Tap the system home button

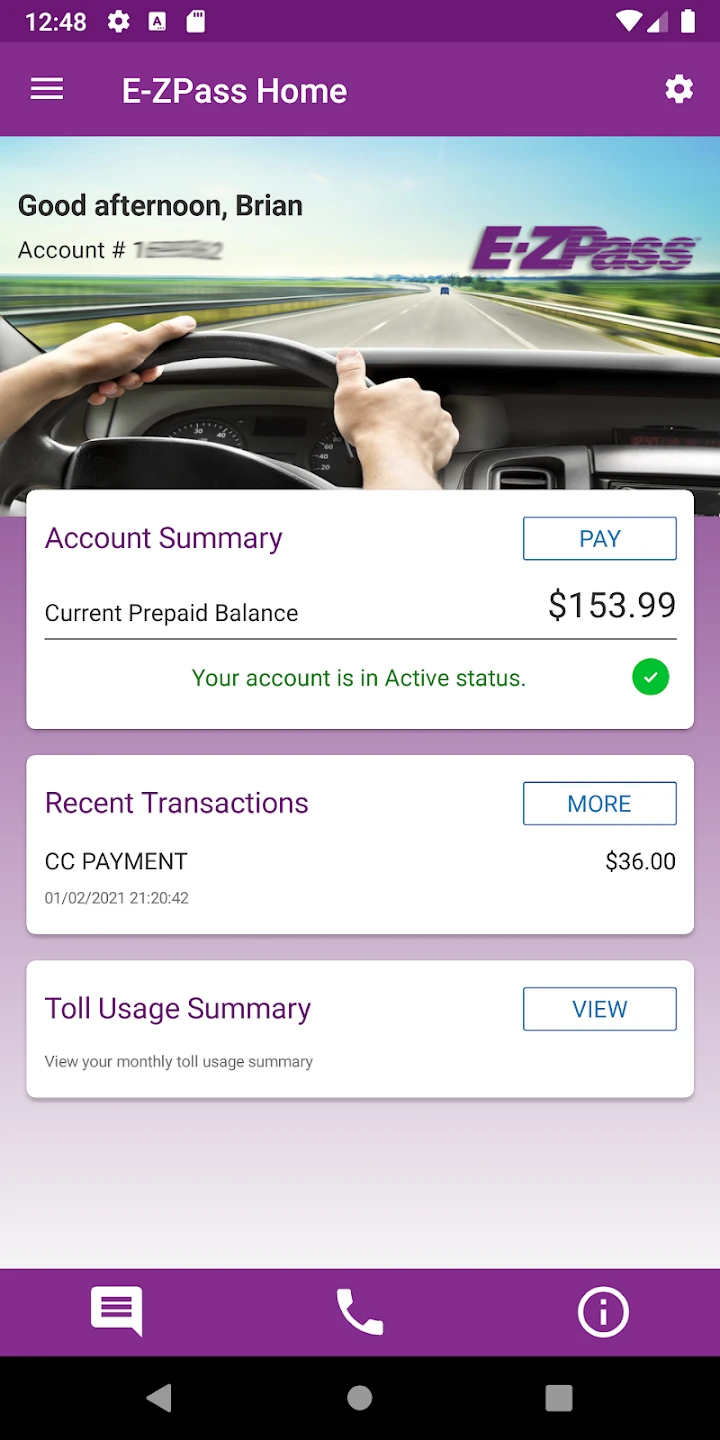360,1398
